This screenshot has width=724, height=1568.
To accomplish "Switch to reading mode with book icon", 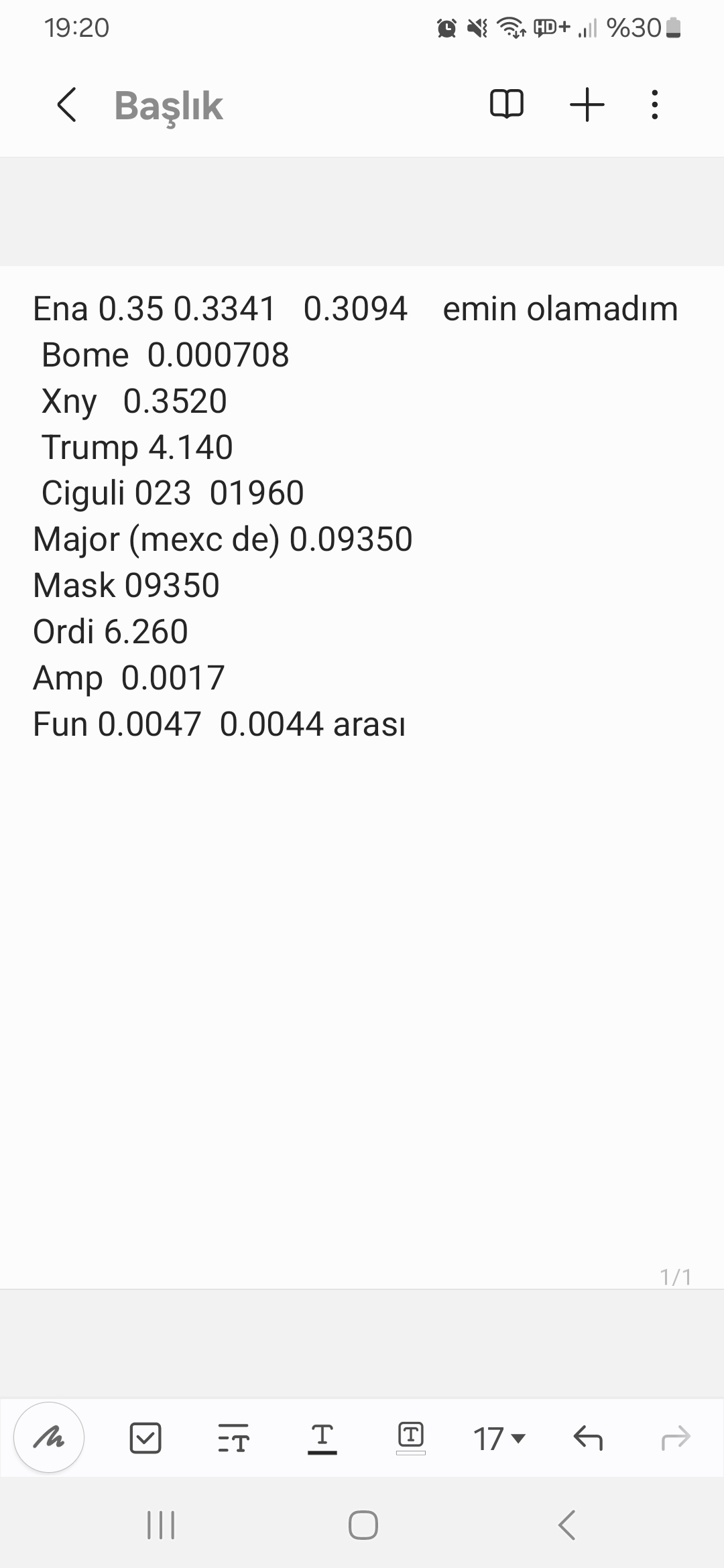I will pyautogui.click(x=507, y=105).
